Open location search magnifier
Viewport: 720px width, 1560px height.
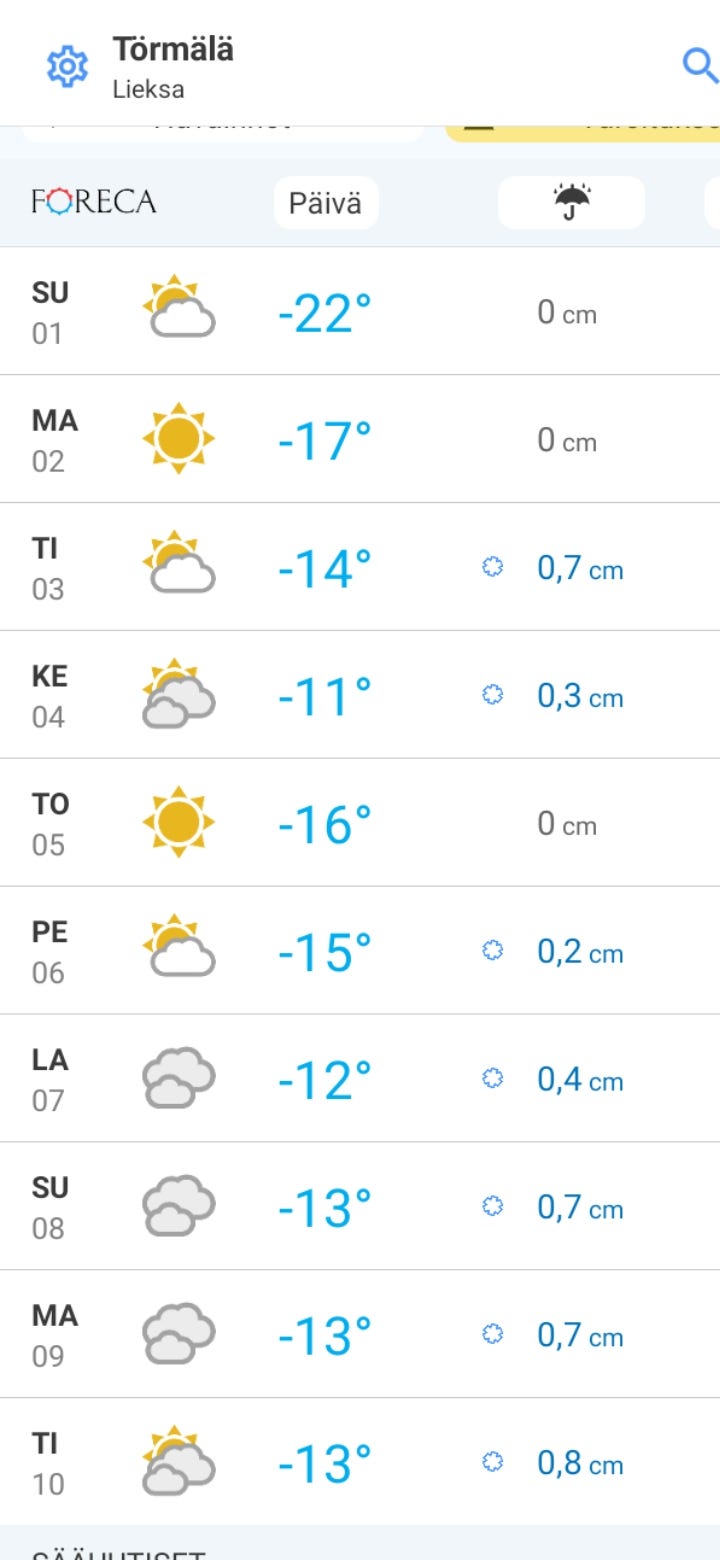pyautogui.click(x=699, y=66)
